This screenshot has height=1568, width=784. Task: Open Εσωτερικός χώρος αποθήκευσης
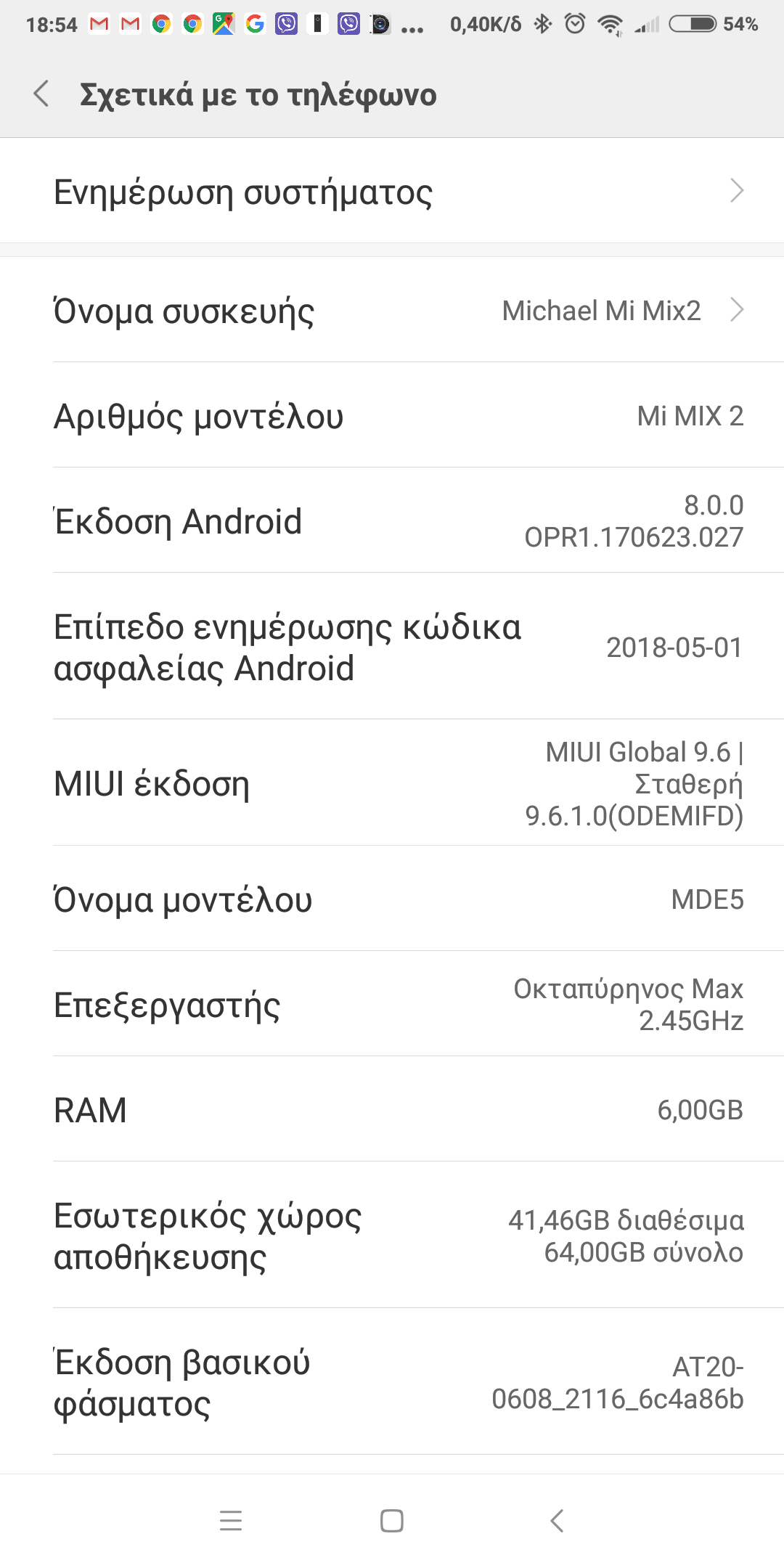click(392, 1236)
